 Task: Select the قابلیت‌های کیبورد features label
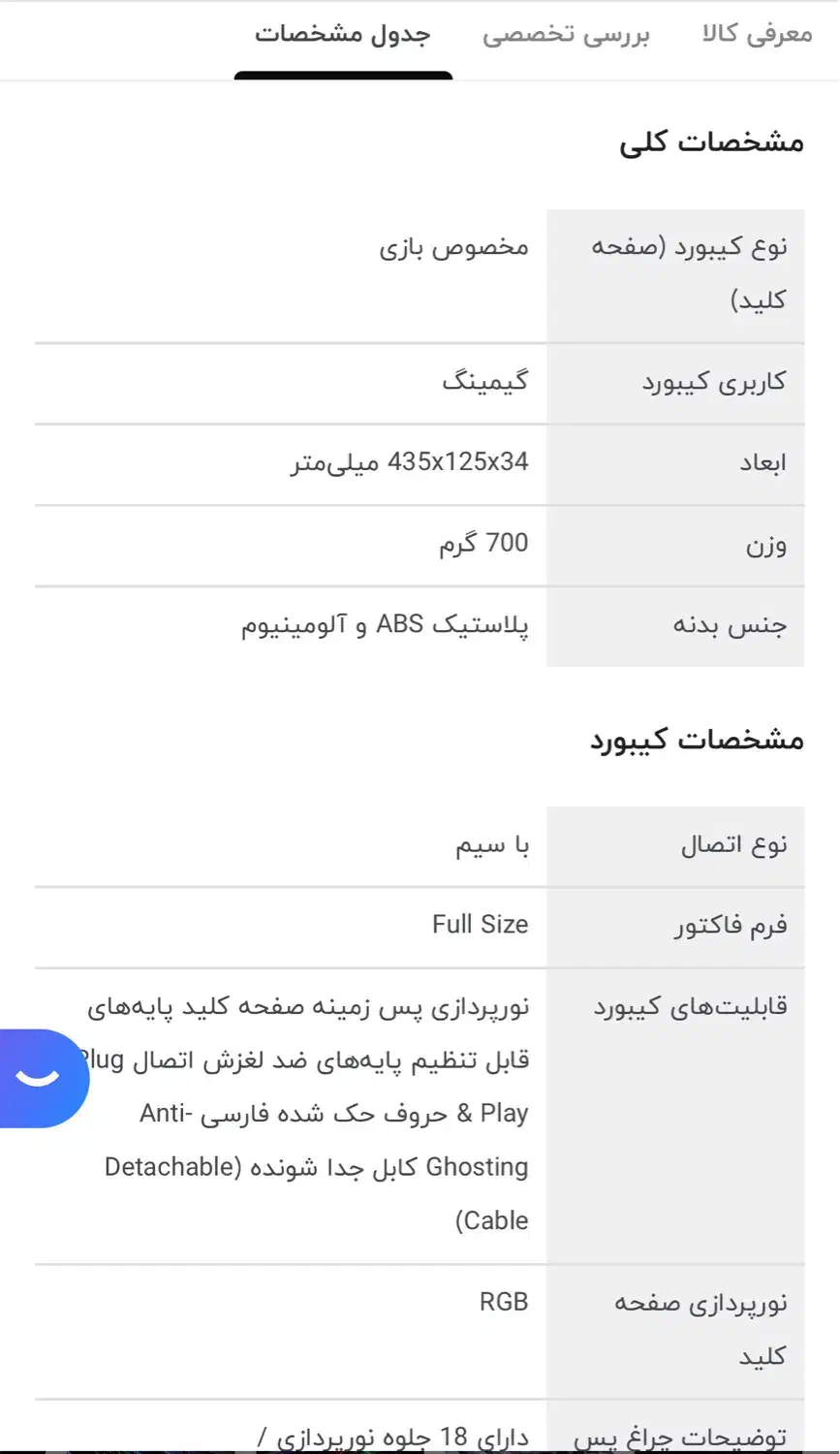tap(695, 1007)
